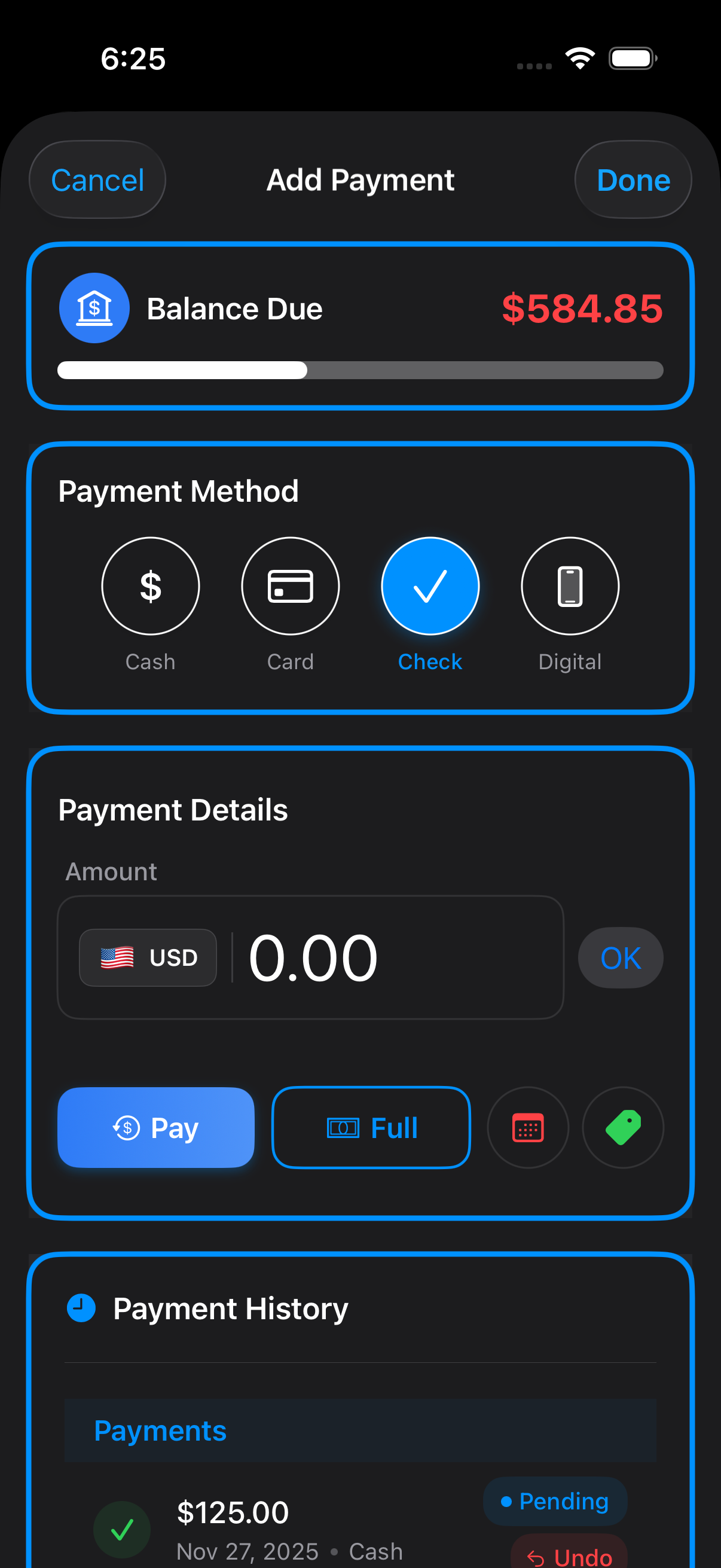721x1568 pixels.
Task: Cancel adding the payment
Action: (97, 179)
